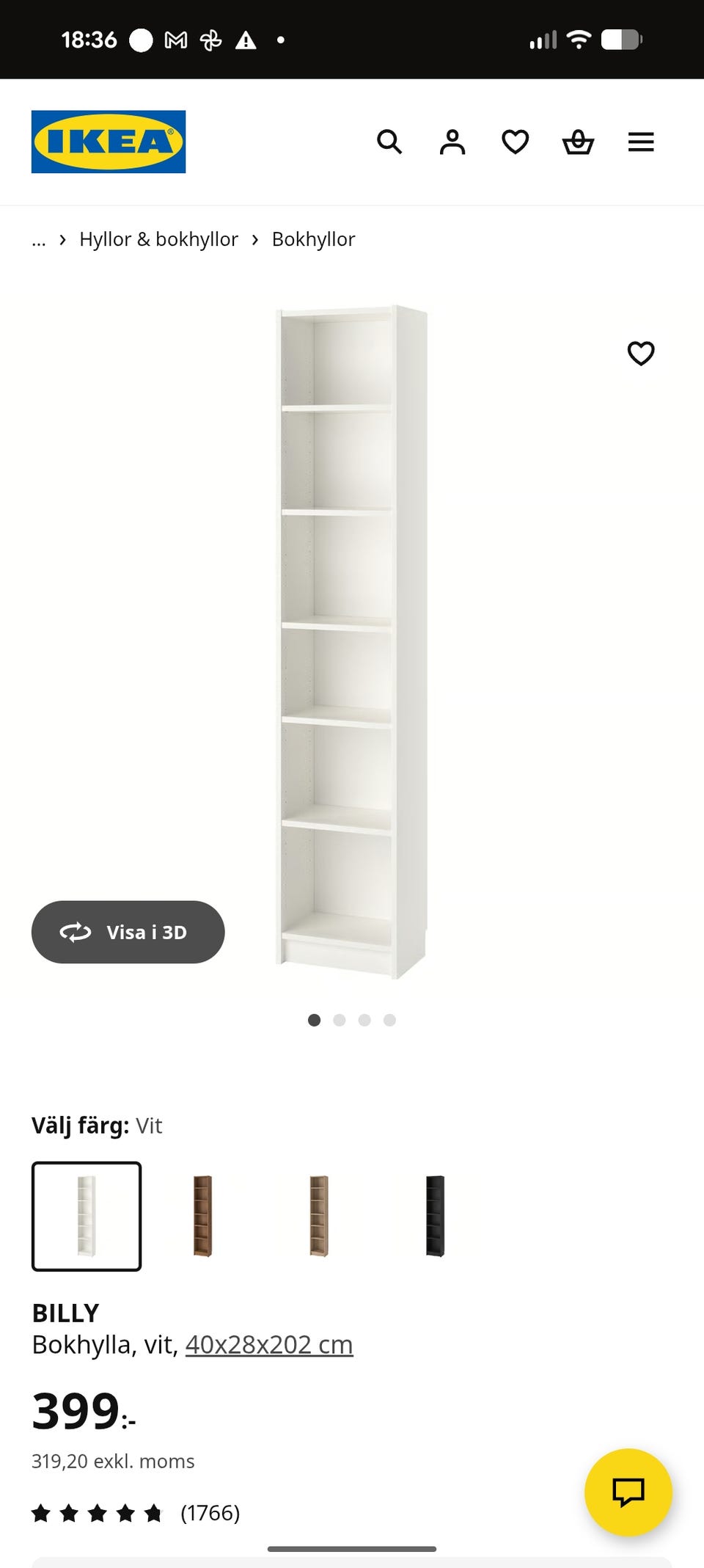Open the Bokhyllor category
Image resolution: width=704 pixels, height=1568 pixels.
tap(313, 239)
